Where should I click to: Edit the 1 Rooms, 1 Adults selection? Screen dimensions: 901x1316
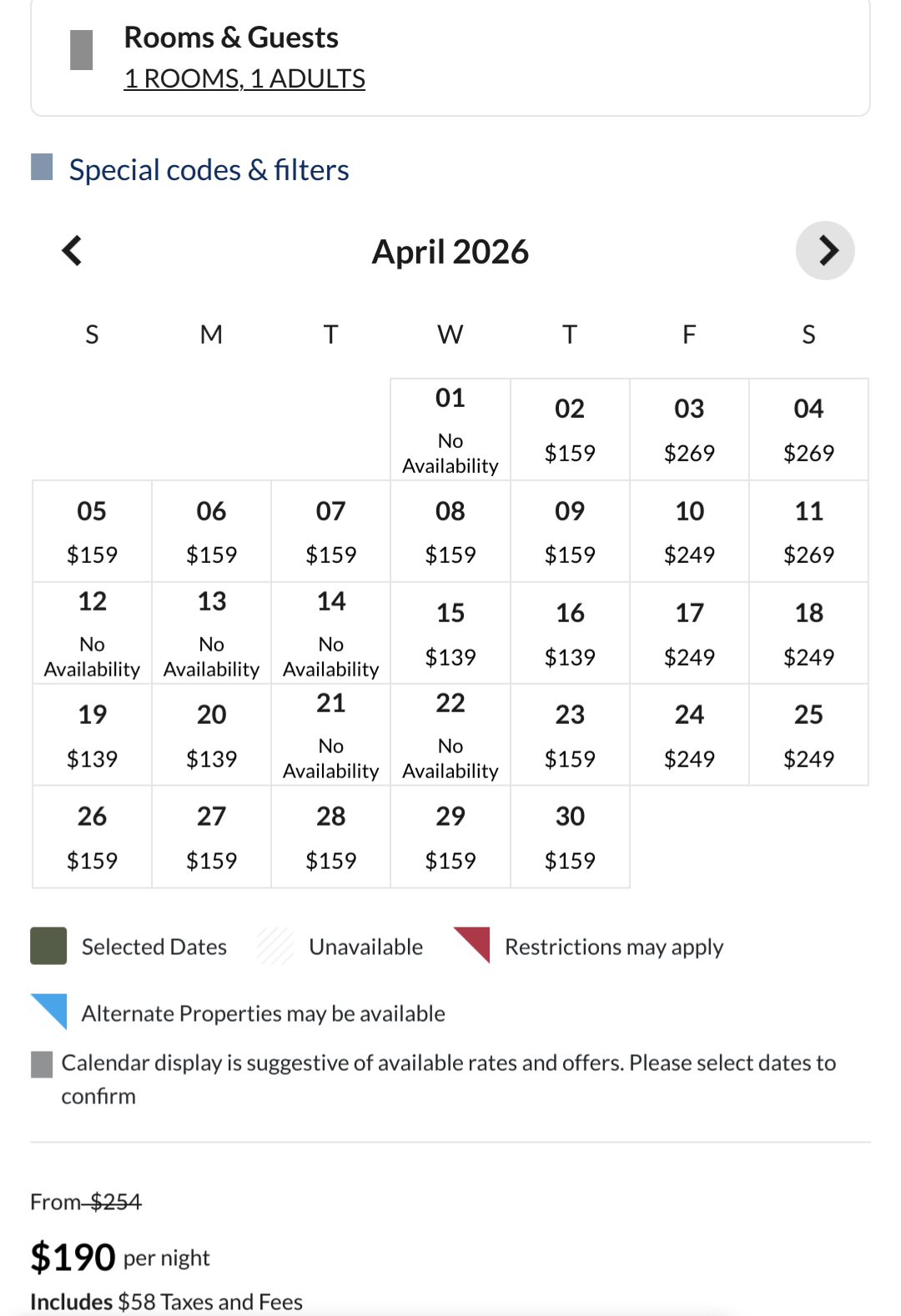pos(244,78)
